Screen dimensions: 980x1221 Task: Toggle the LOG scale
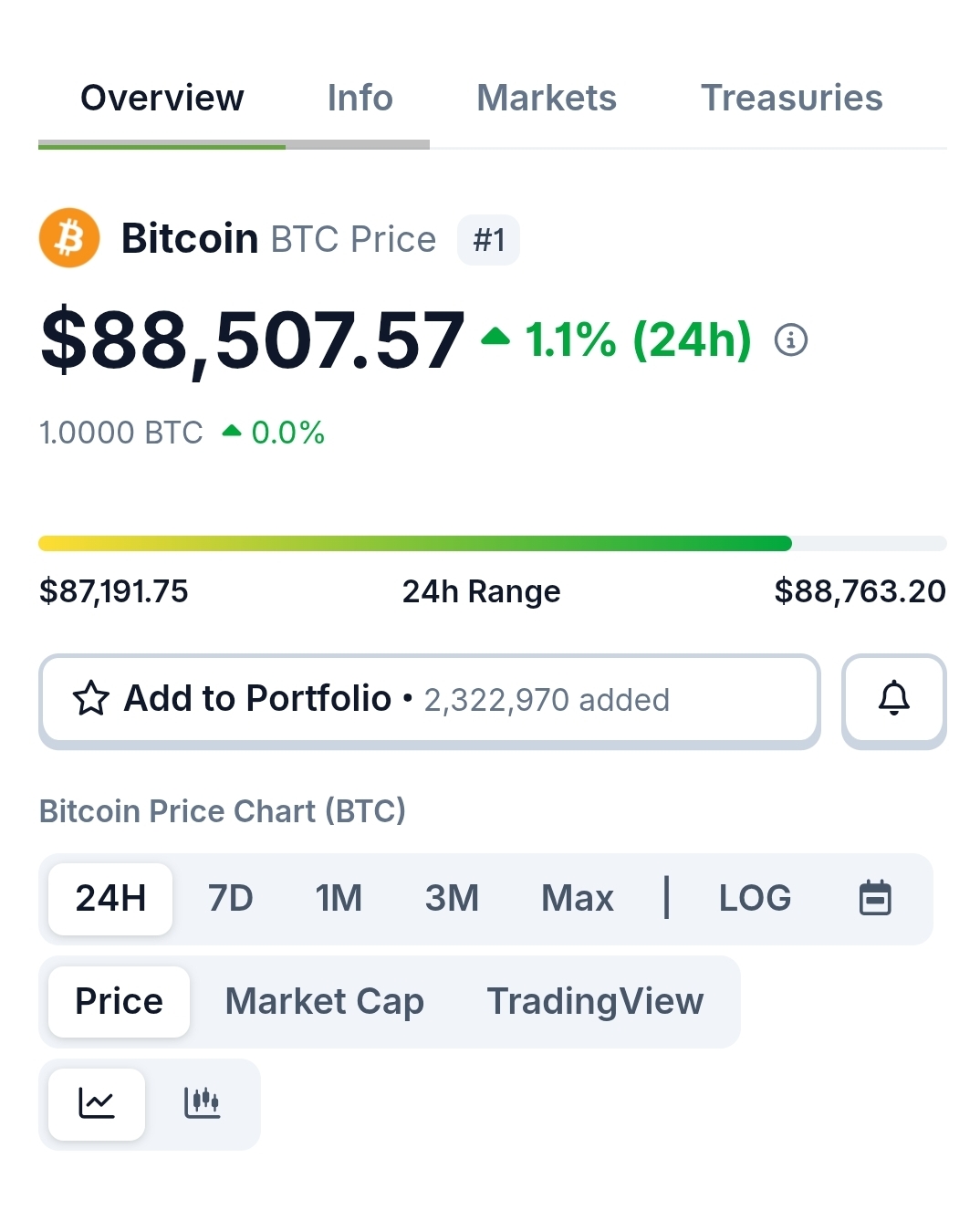click(755, 898)
